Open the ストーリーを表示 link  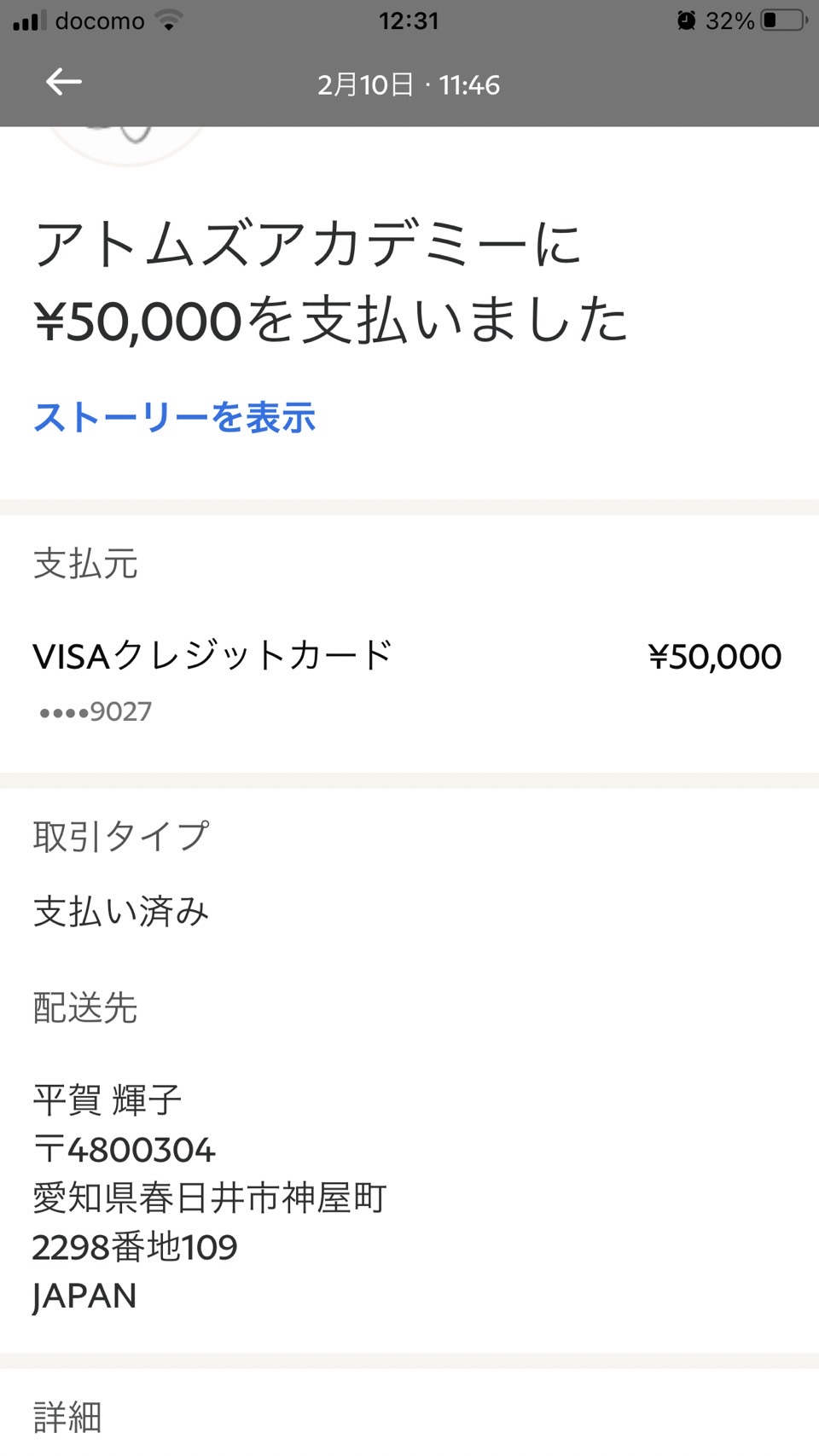pyautogui.click(x=175, y=417)
